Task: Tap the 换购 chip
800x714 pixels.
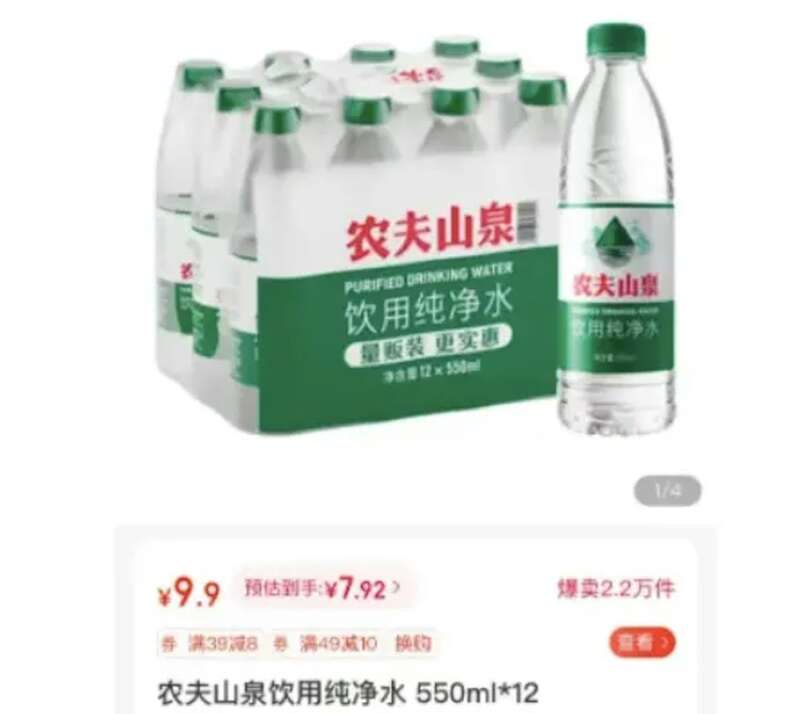Action: tap(413, 643)
